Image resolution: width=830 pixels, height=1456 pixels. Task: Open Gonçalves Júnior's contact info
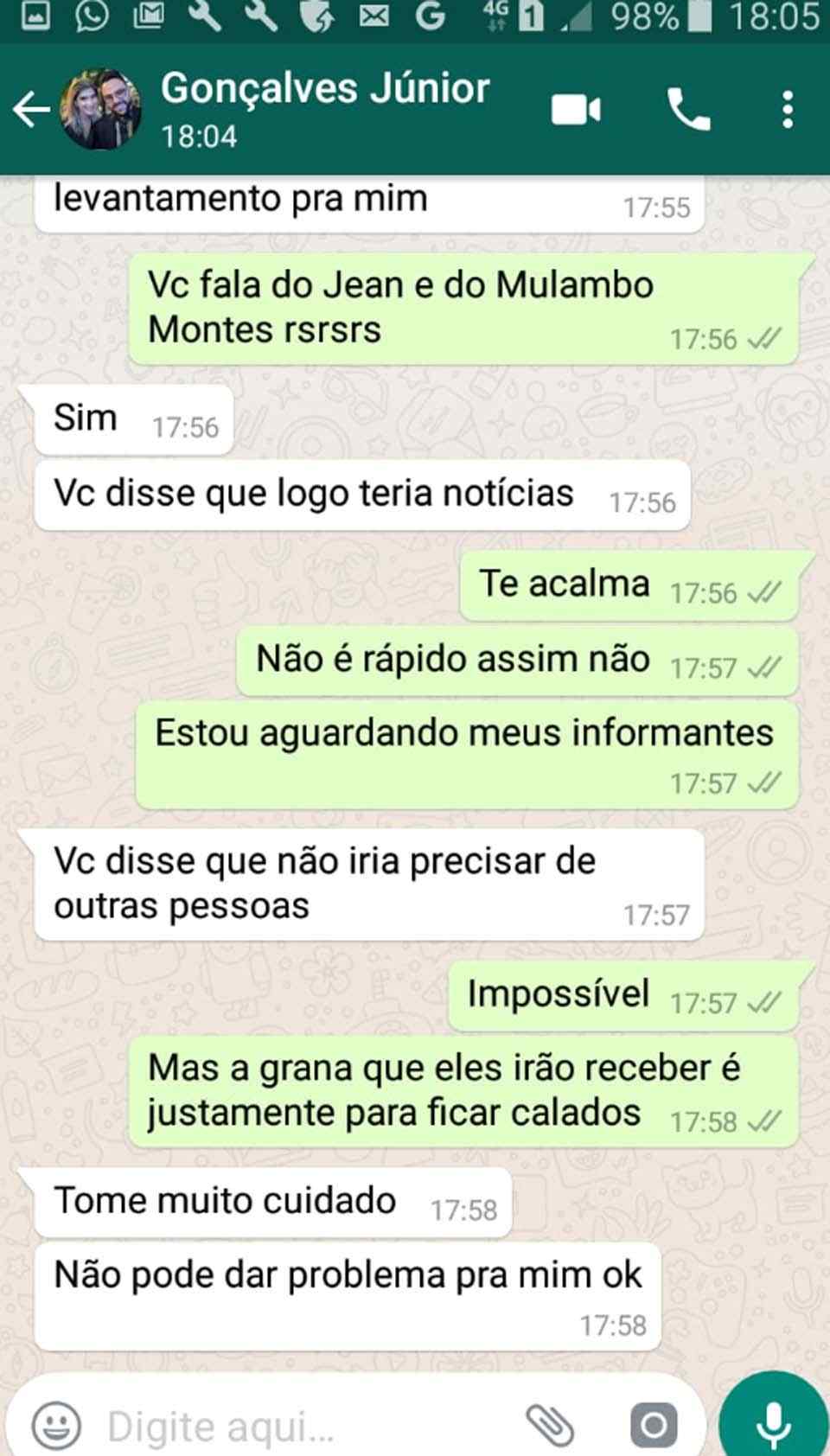point(325,107)
